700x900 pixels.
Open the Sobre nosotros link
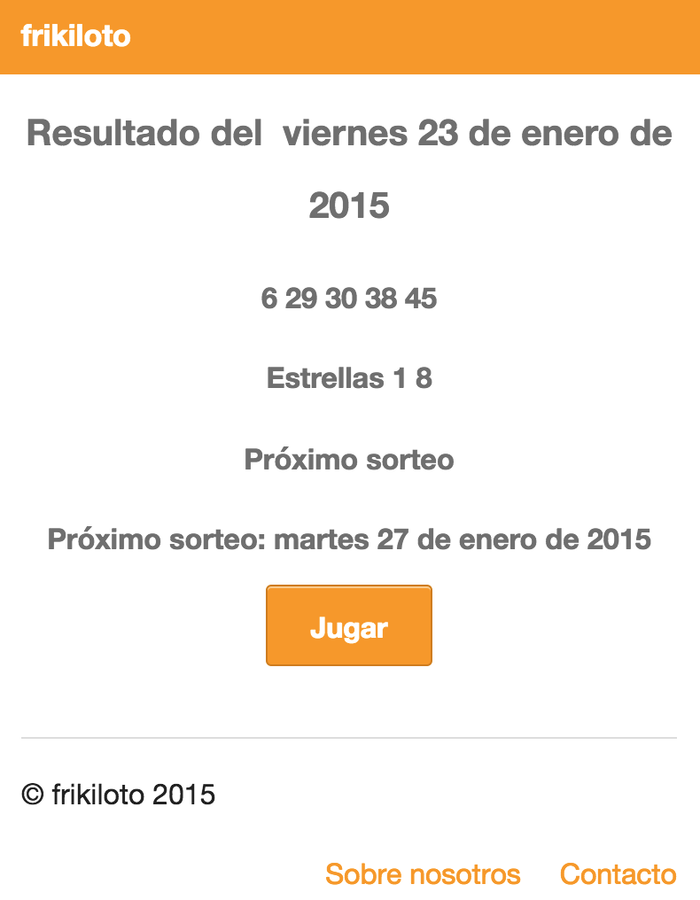(x=423, y=874)
